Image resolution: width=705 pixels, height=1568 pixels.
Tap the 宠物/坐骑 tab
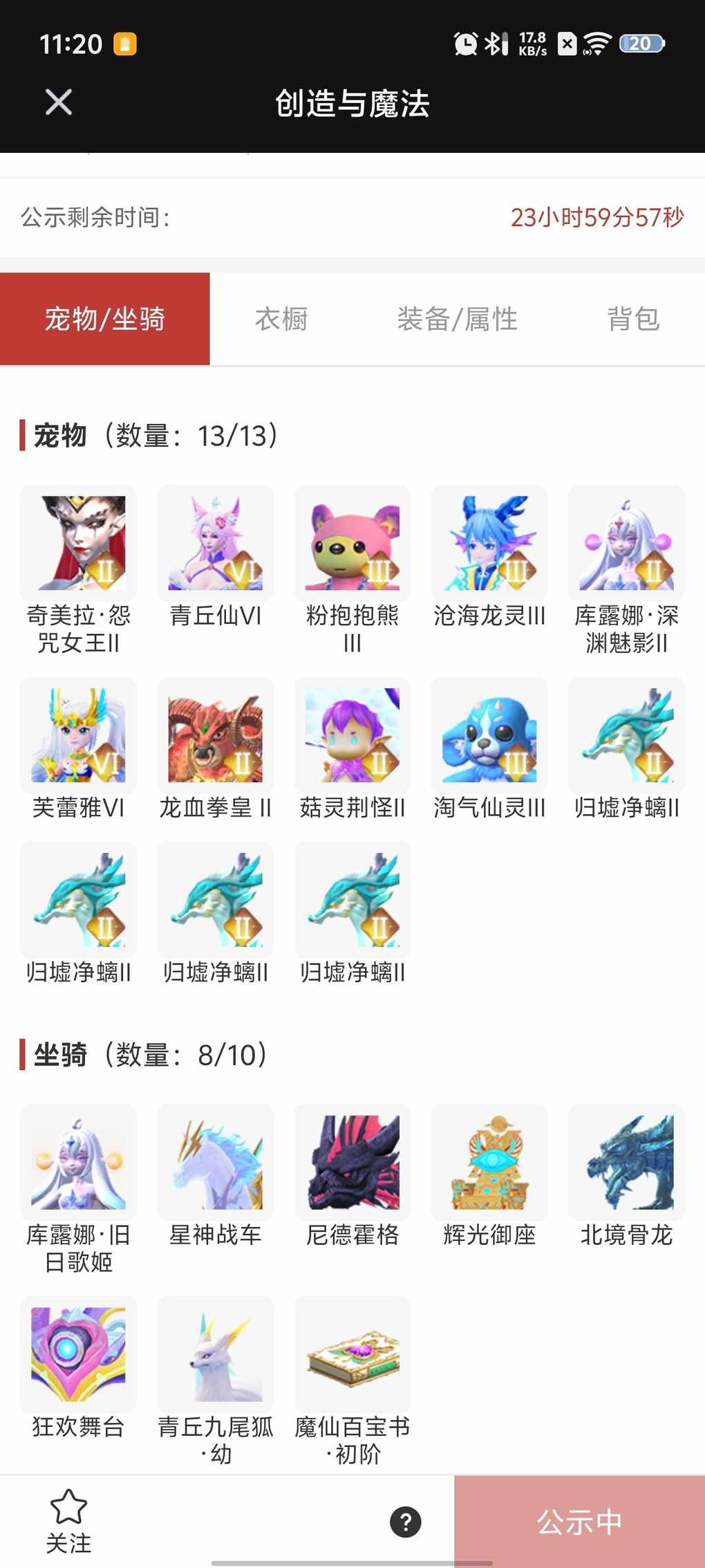105,319
